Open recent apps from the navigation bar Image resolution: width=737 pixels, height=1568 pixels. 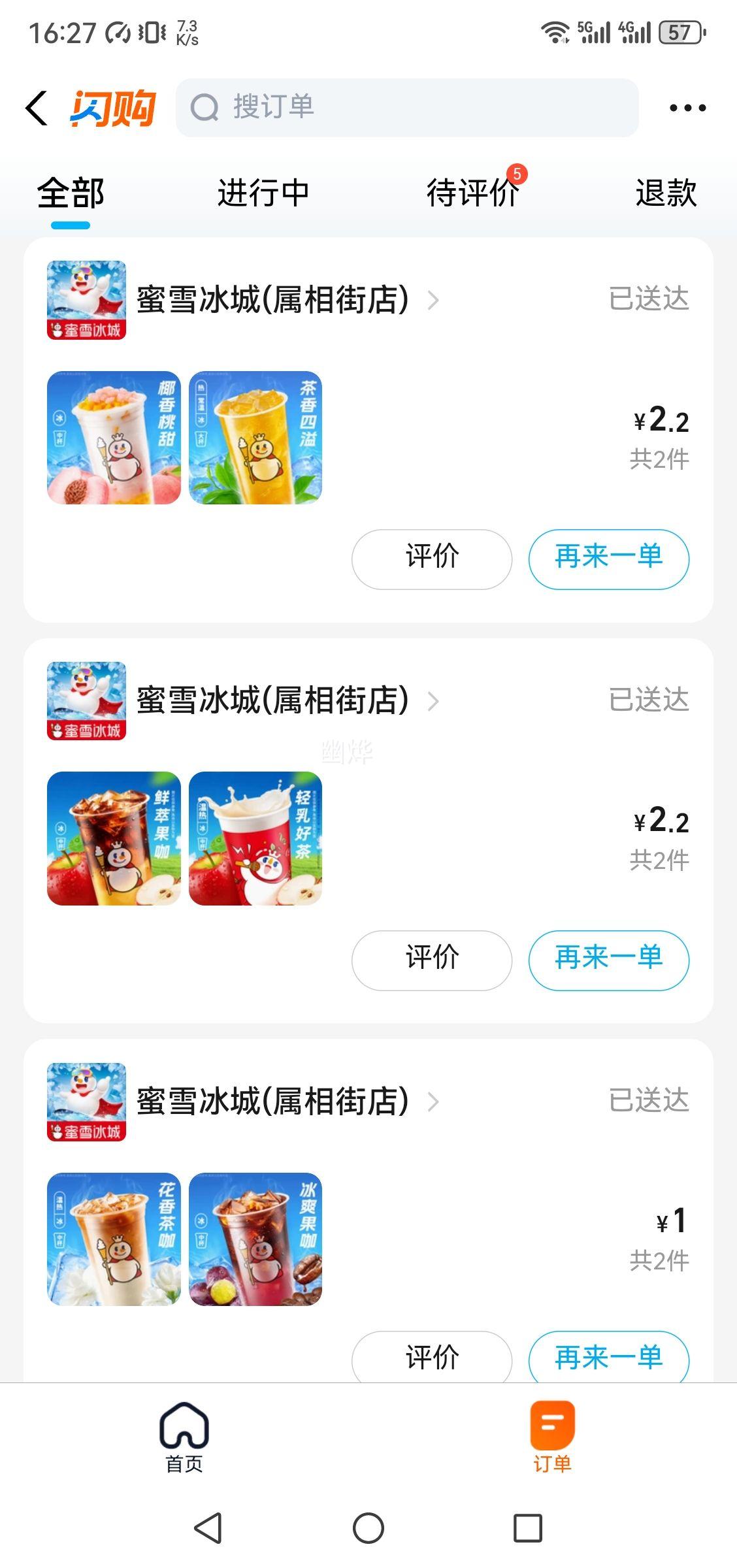(528, 1528)
